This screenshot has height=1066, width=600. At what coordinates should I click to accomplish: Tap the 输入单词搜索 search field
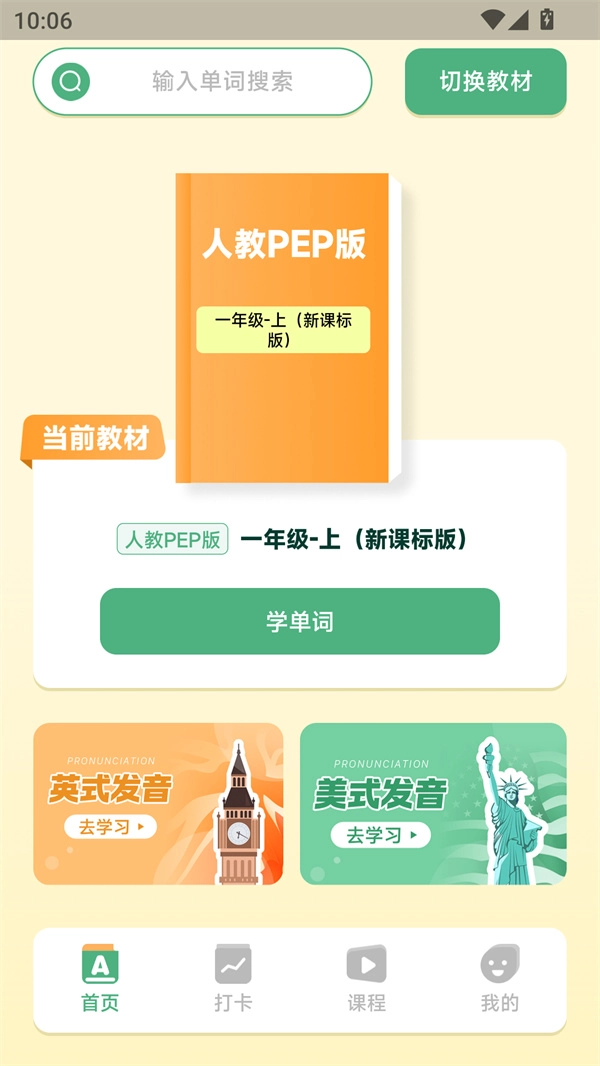pos(222,81)
